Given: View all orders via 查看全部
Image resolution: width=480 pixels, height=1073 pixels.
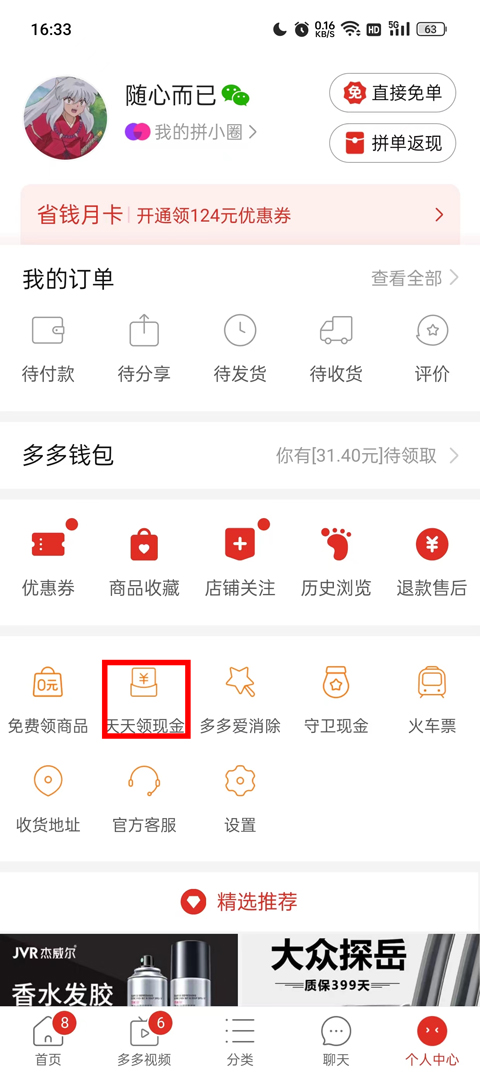Looking at the screenshot, I should coord(415,278).
